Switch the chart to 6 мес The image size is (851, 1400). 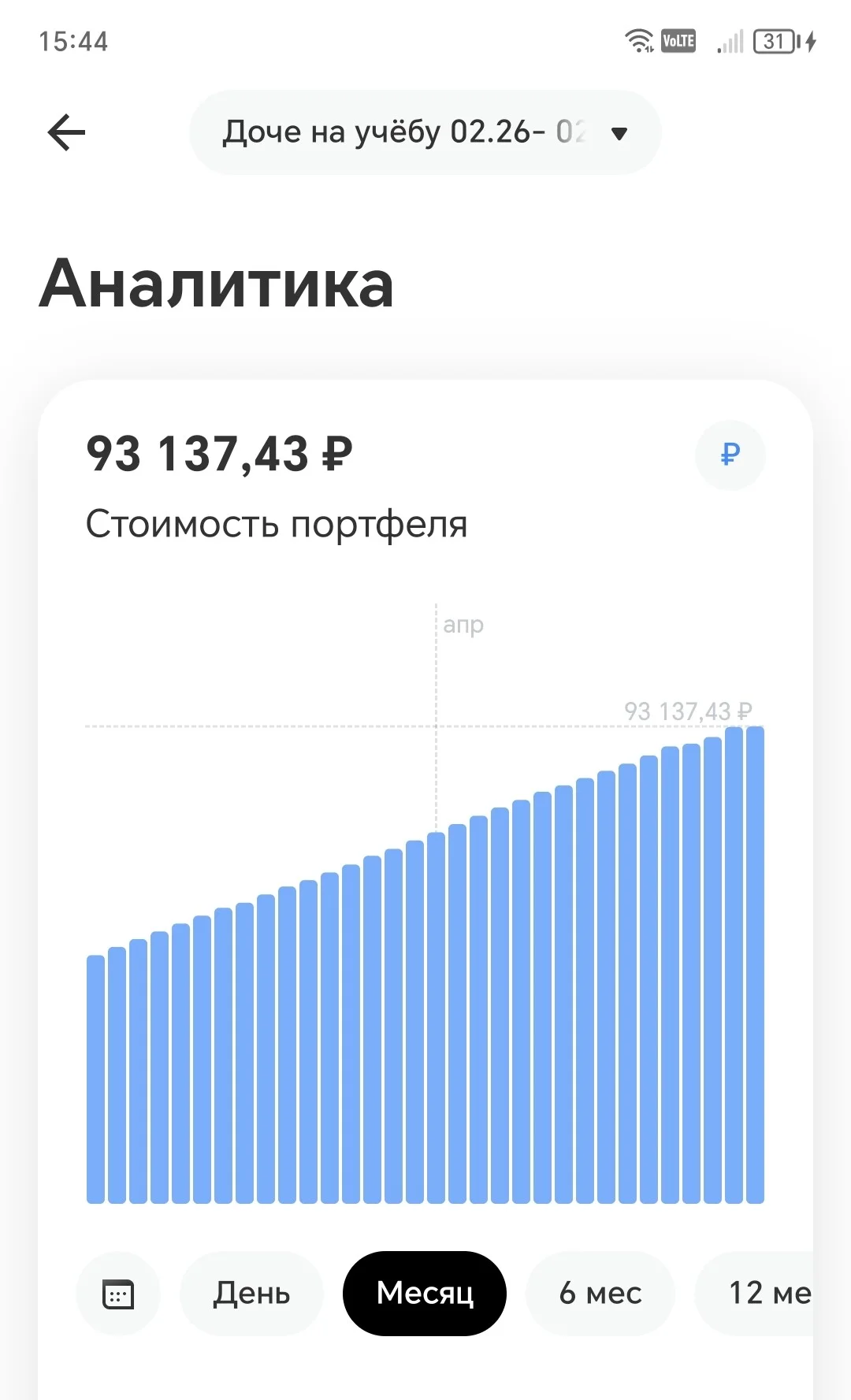(600, 1293)
